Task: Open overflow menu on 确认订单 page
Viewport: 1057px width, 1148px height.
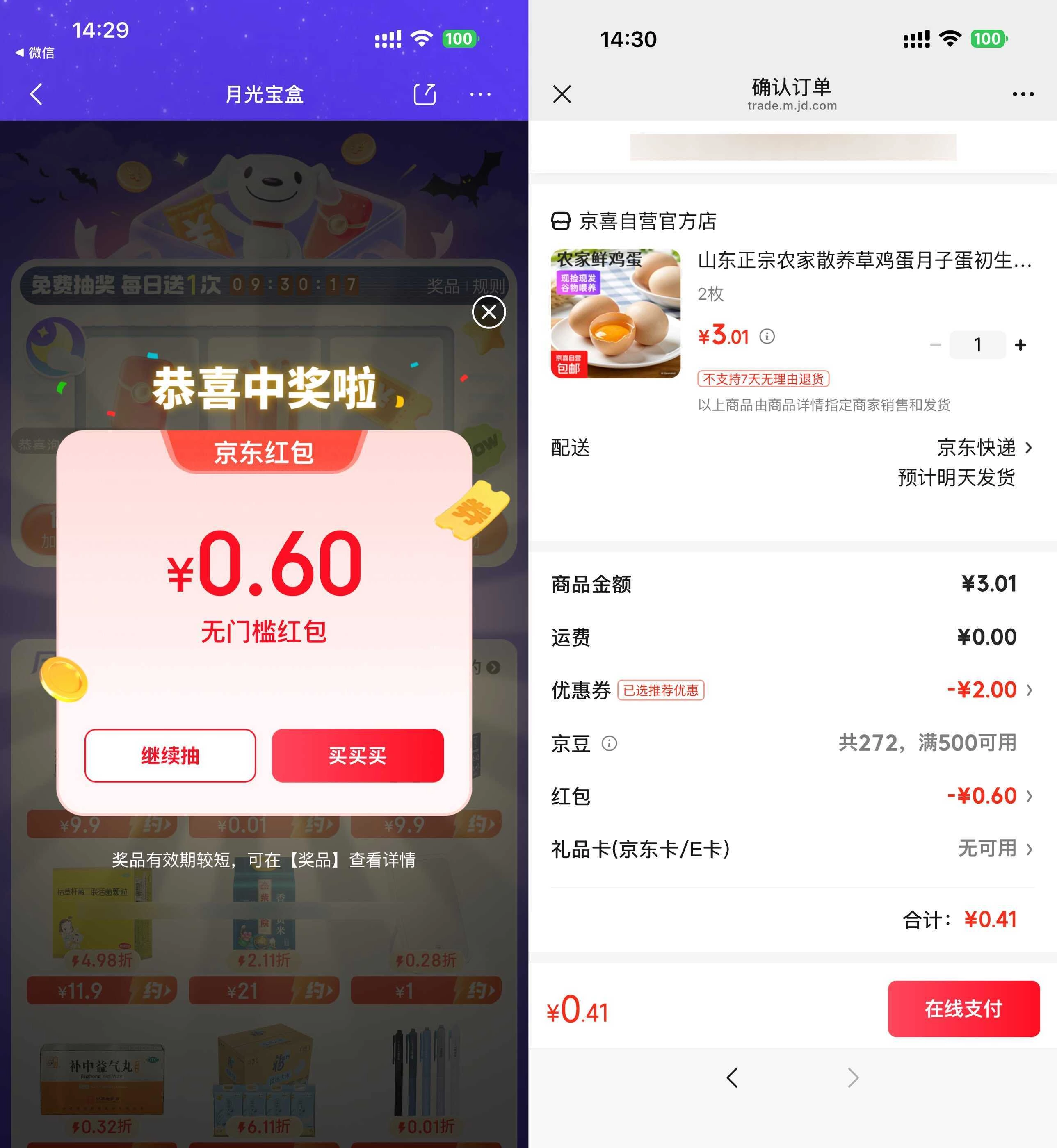Action: point(1023,94)
